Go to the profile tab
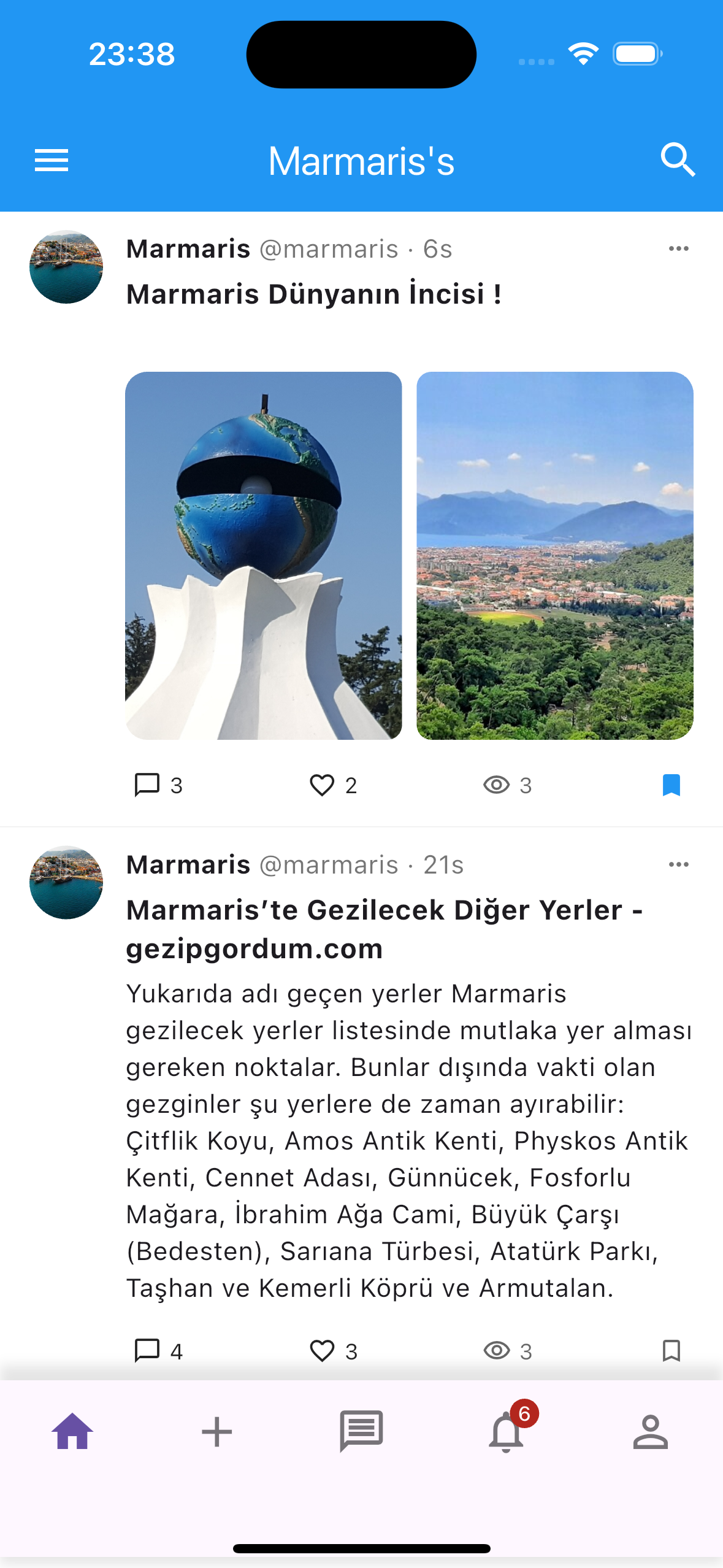Viewport: 723px width, 1568px height. 650,1432
